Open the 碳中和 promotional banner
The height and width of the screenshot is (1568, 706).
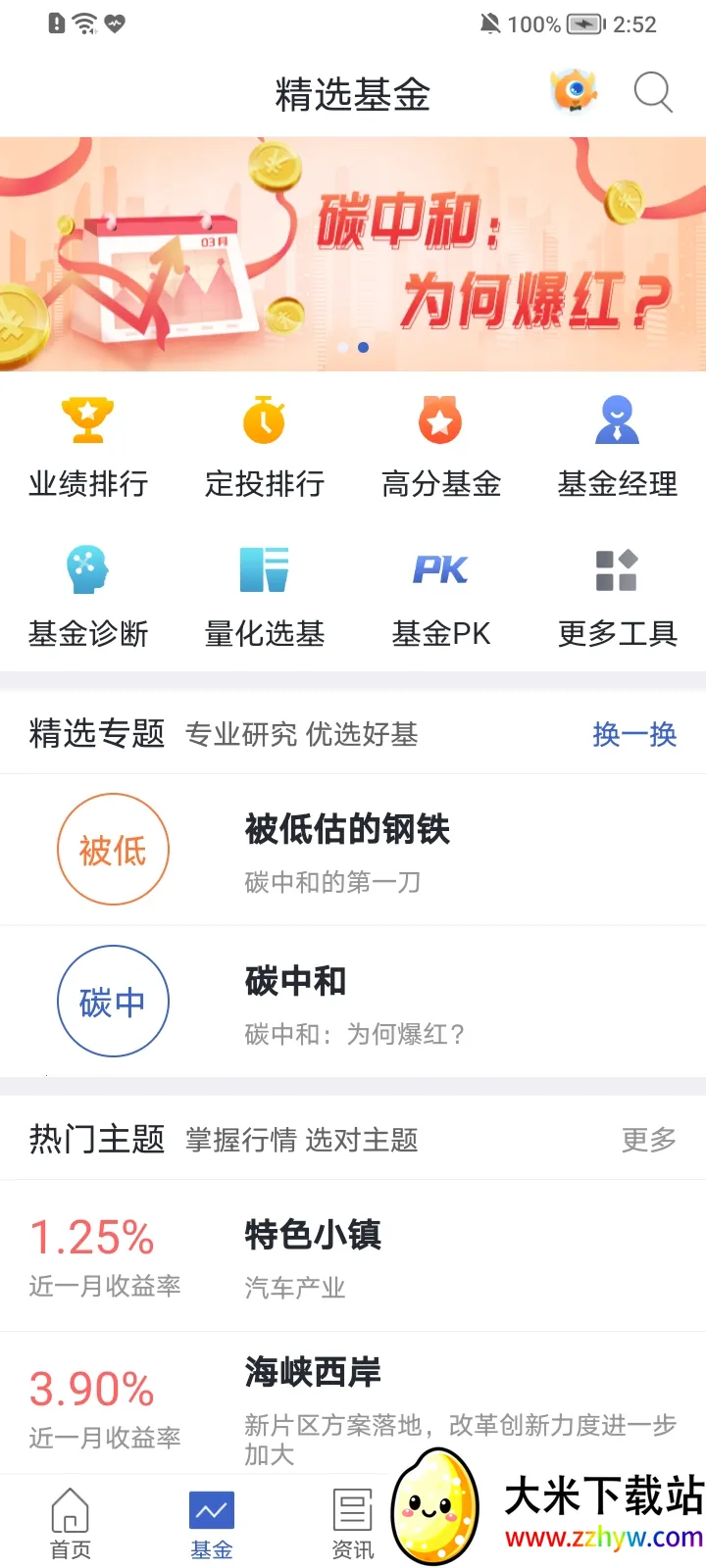coord(353,254)
